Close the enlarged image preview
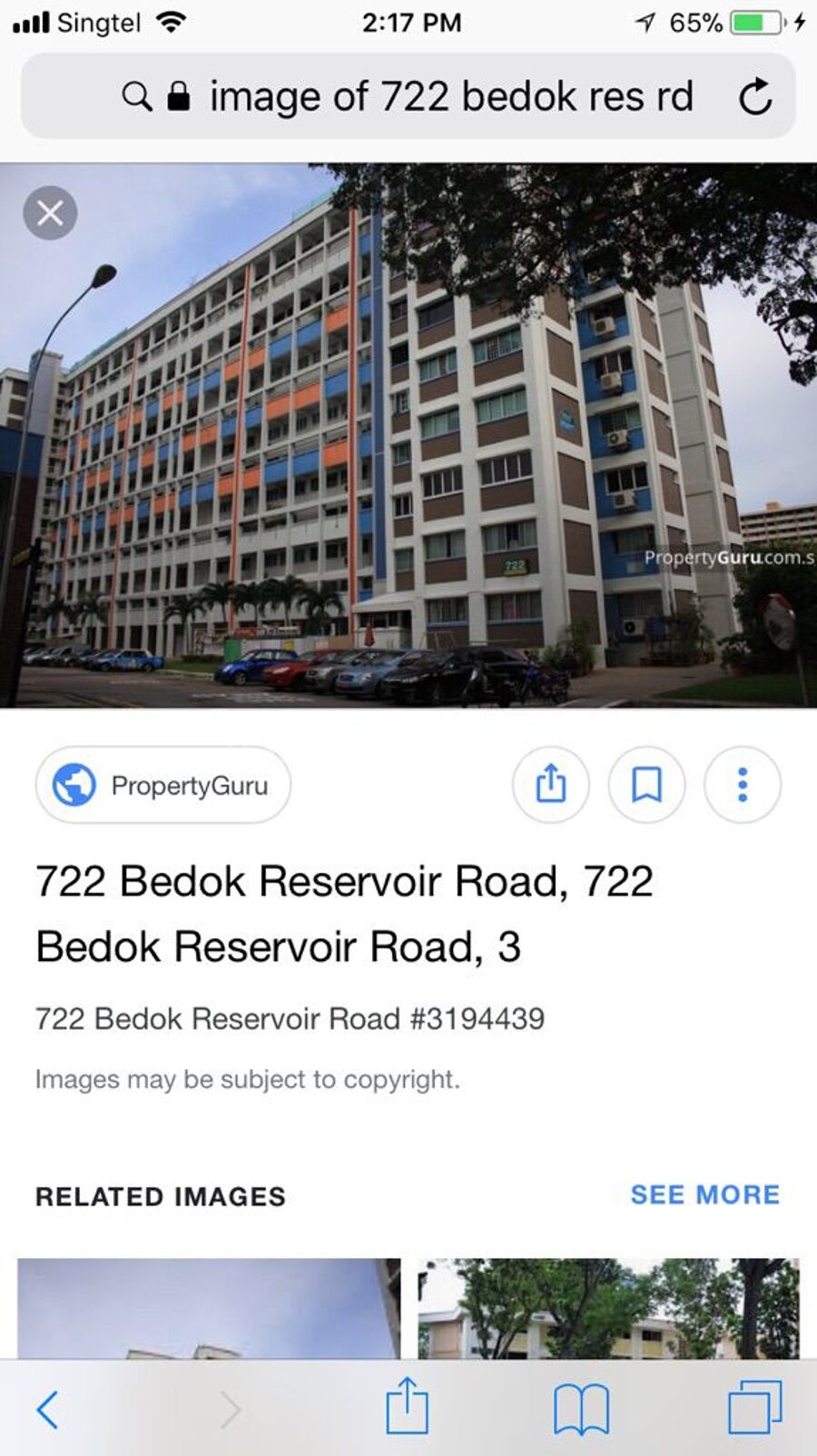This screenshot has height=1456, width=817. [x=50, y=213]
